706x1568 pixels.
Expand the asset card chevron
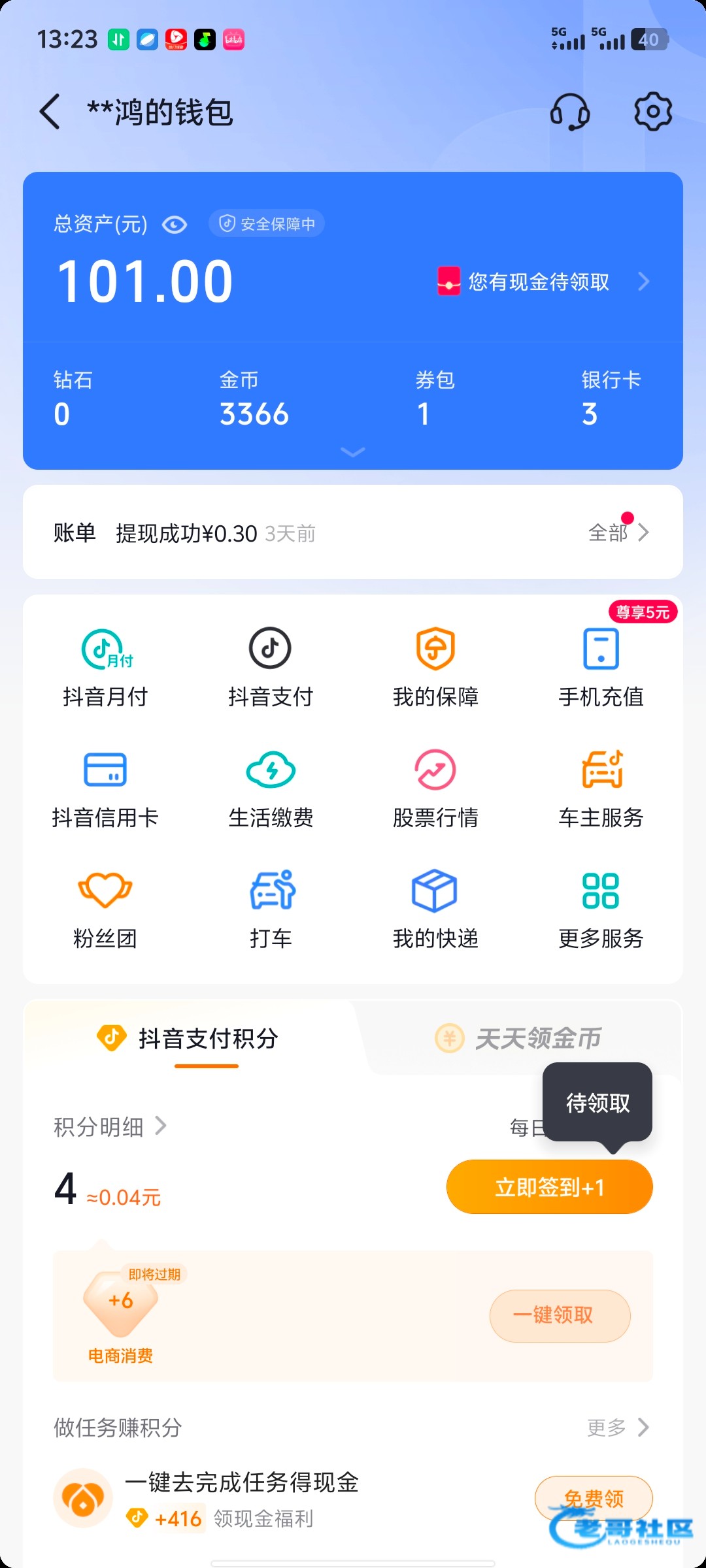[353, 452]
